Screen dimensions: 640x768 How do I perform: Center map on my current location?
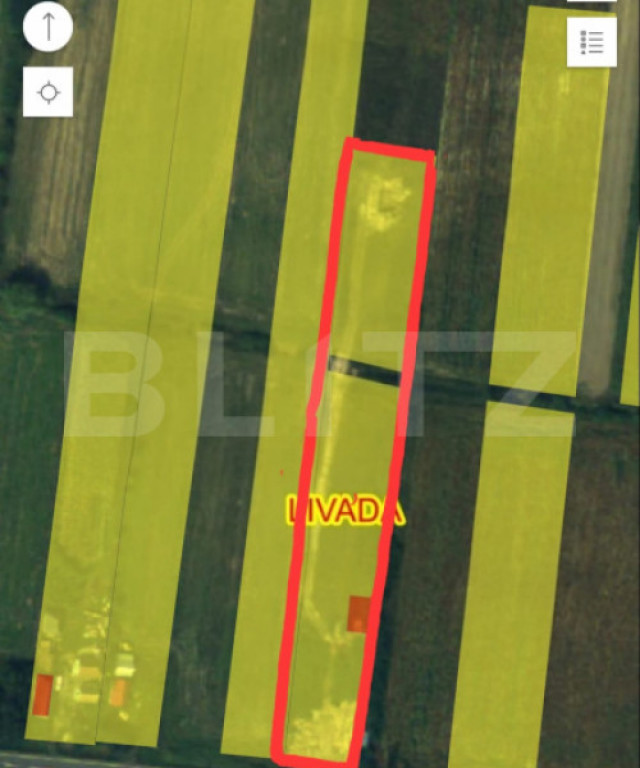click(48, 93)
